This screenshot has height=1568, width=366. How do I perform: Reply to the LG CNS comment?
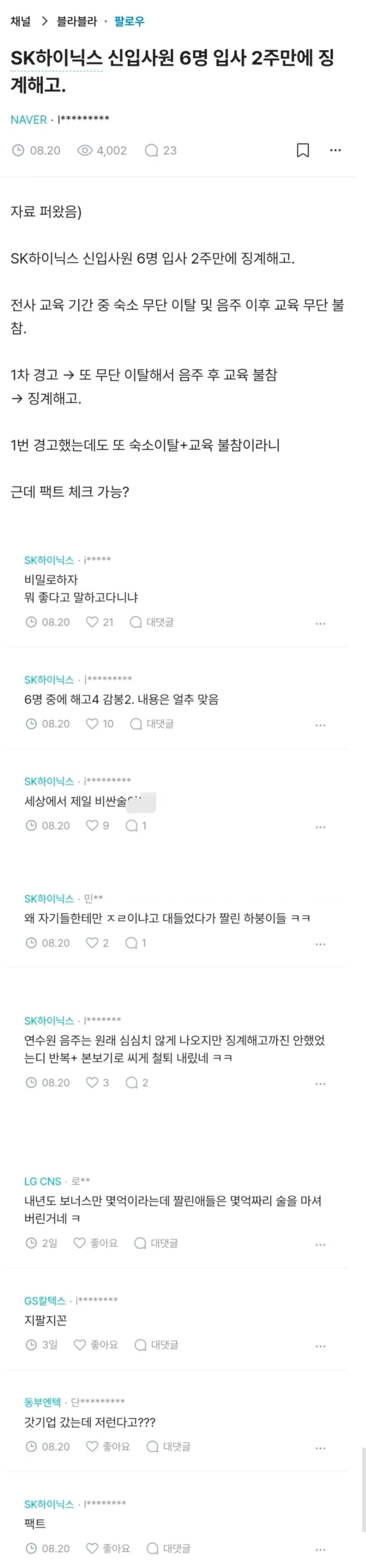point(156,1243)
